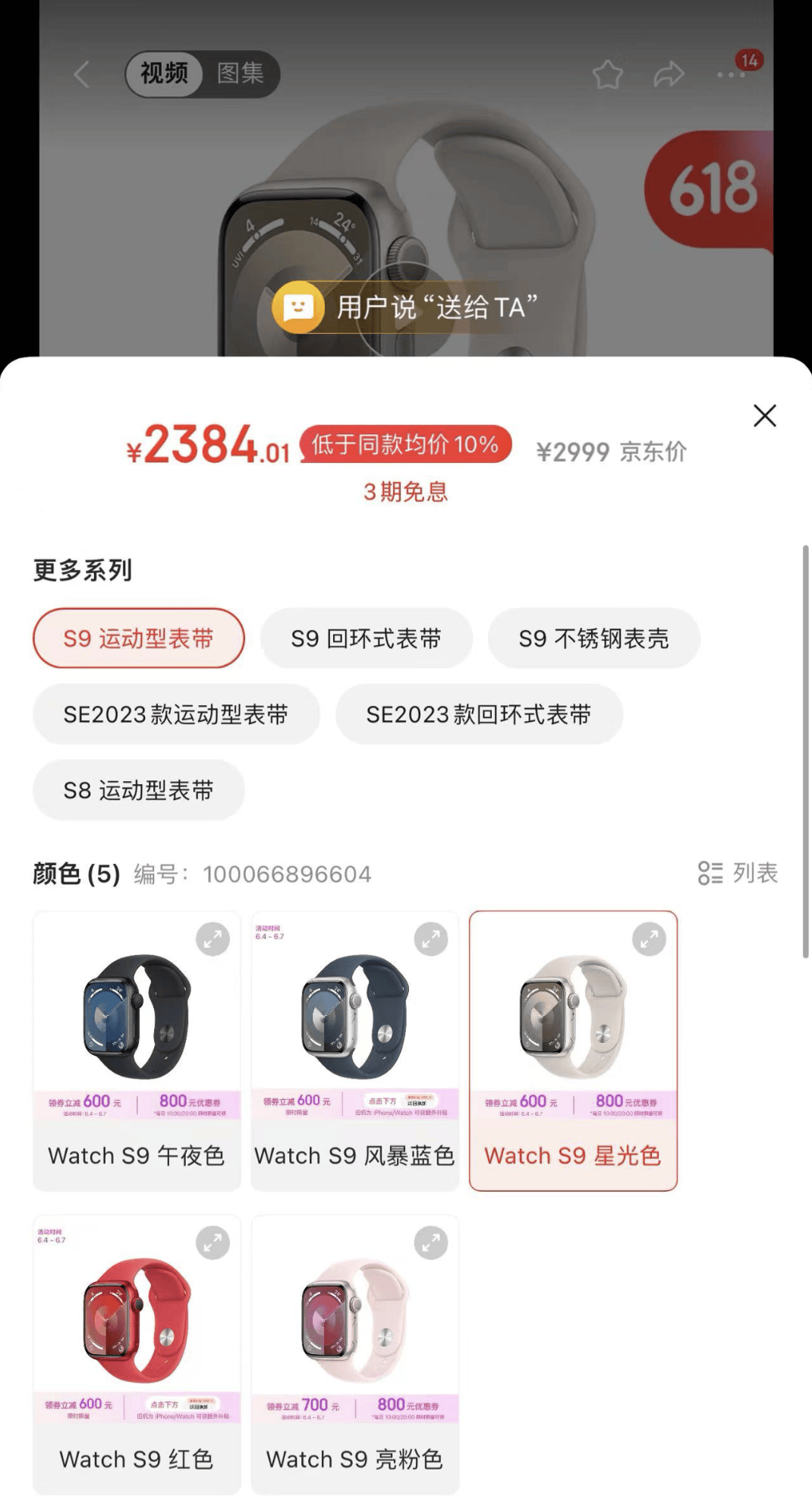Select S9 运动型表带 chip
This screenshot has width=812, height=1509.
[138, 638]
